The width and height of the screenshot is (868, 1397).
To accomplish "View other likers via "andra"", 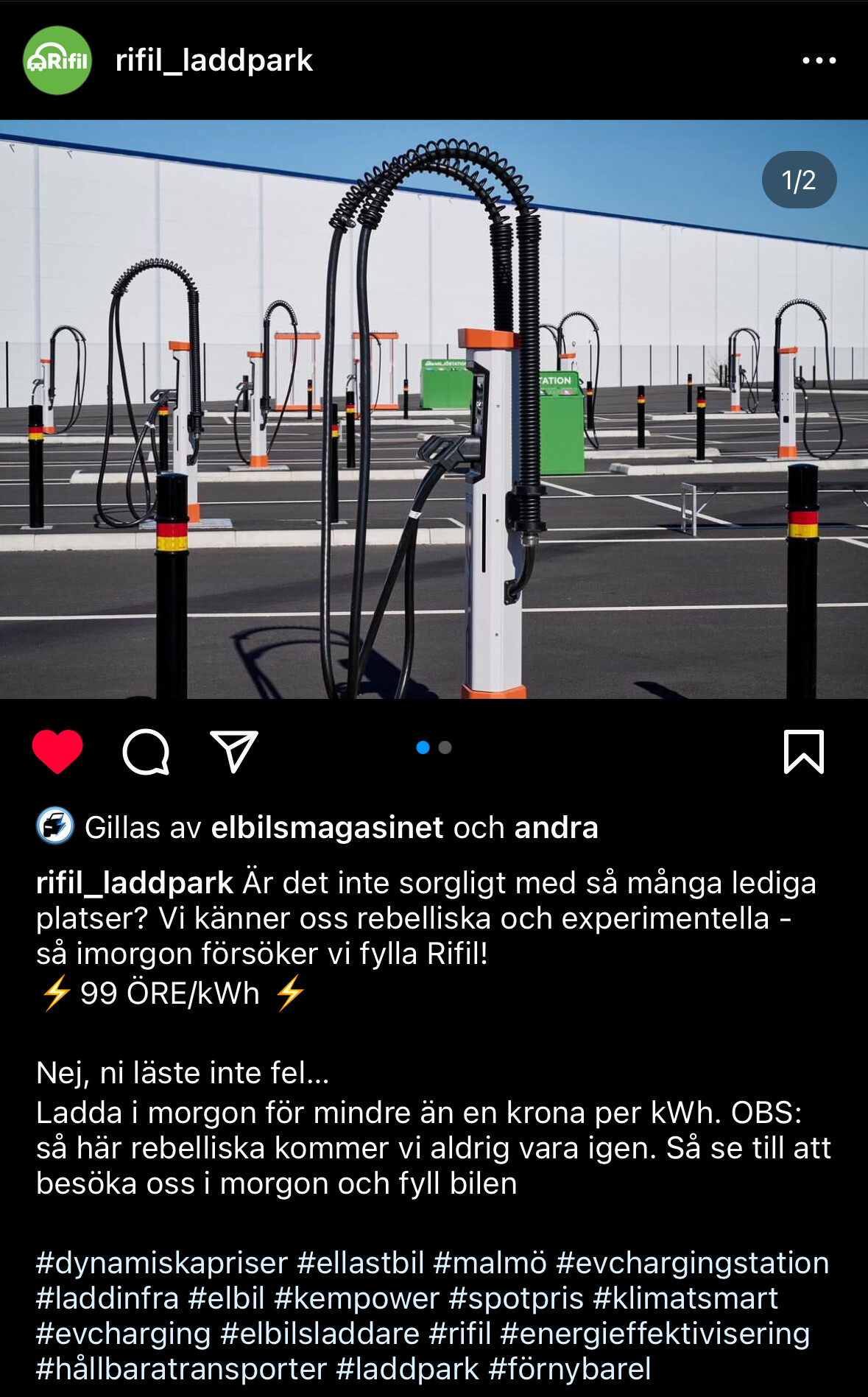I will pyautogui.click(x=556, y=828).
